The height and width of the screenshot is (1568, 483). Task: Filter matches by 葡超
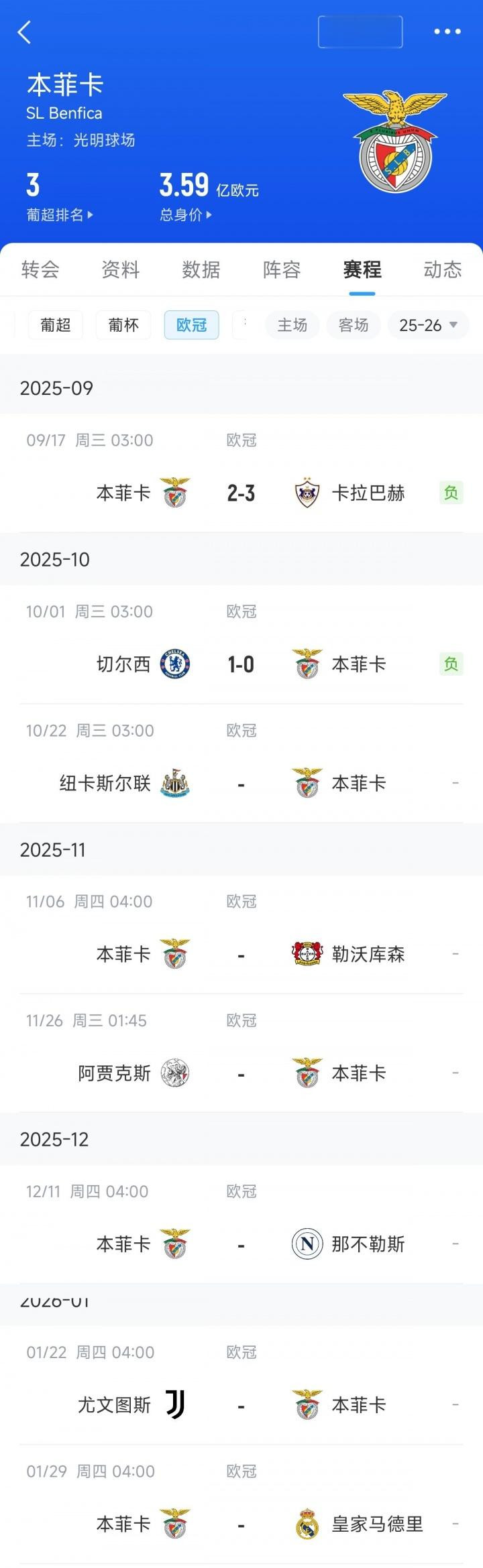[56, 325]
